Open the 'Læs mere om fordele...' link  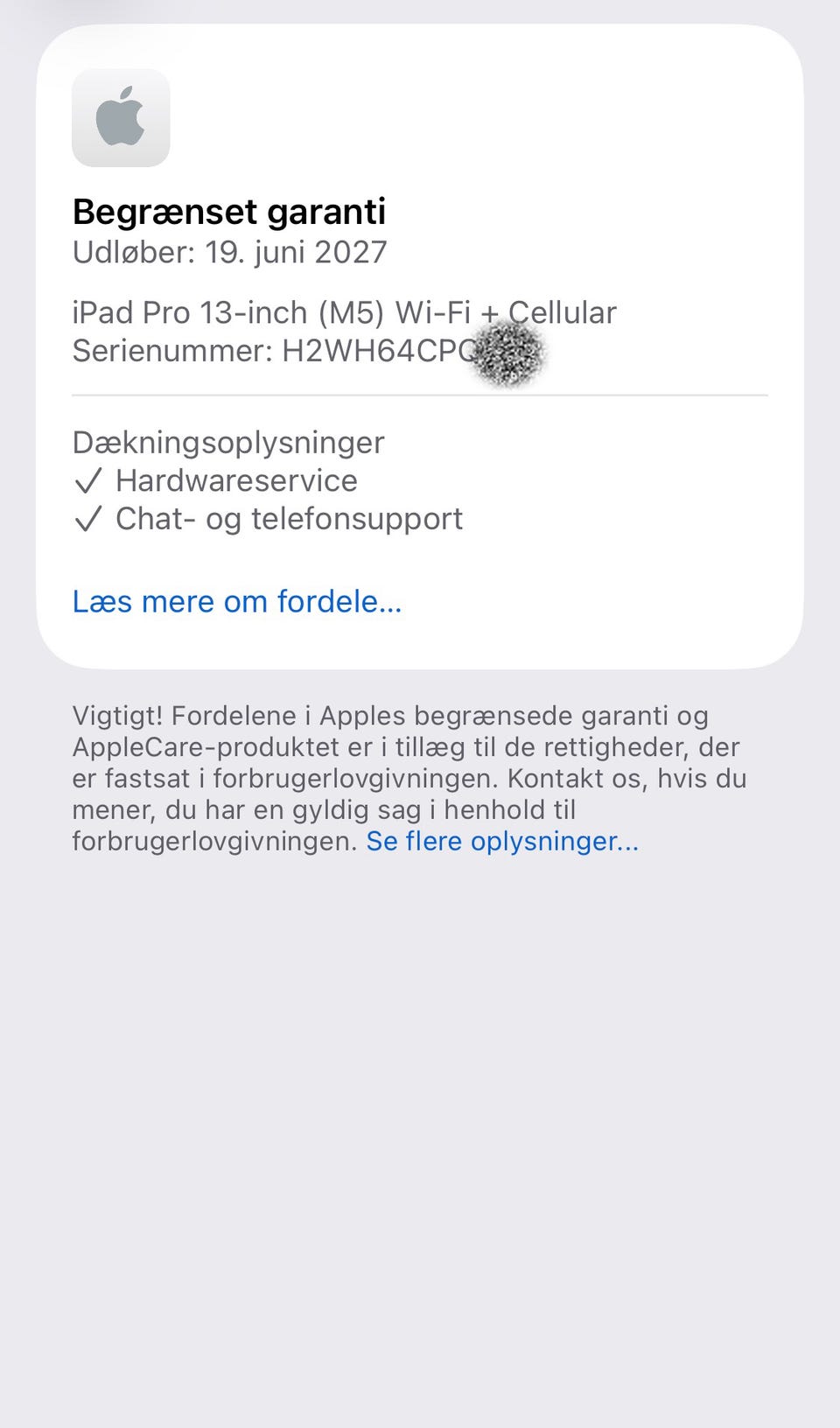(x=237, y=601)
